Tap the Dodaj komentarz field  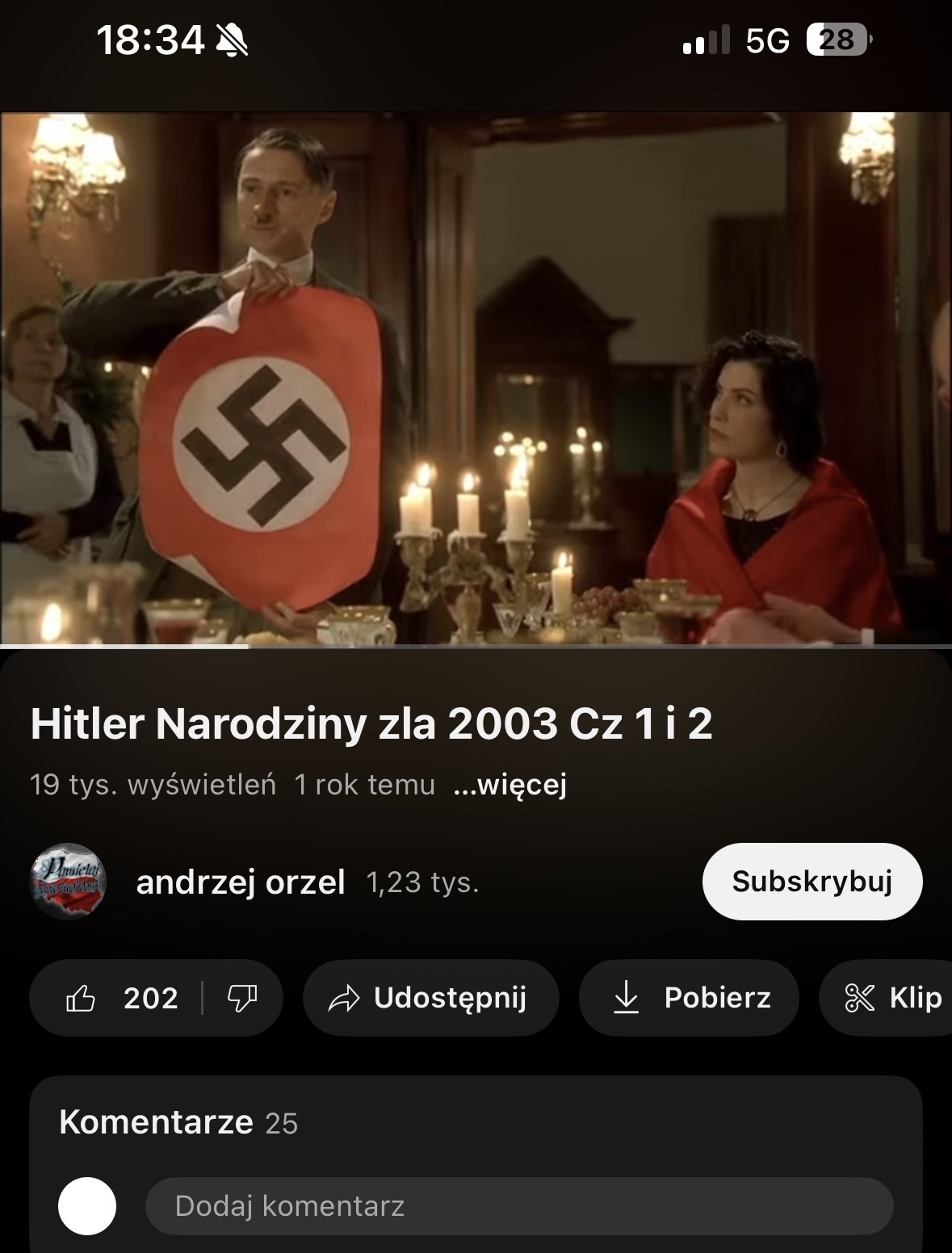(x=518, y=1206)
